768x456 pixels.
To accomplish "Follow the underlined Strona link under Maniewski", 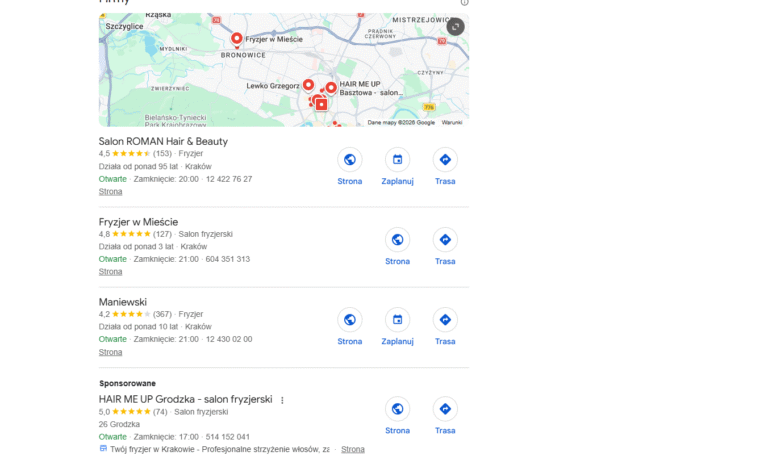I will (110, 352).
